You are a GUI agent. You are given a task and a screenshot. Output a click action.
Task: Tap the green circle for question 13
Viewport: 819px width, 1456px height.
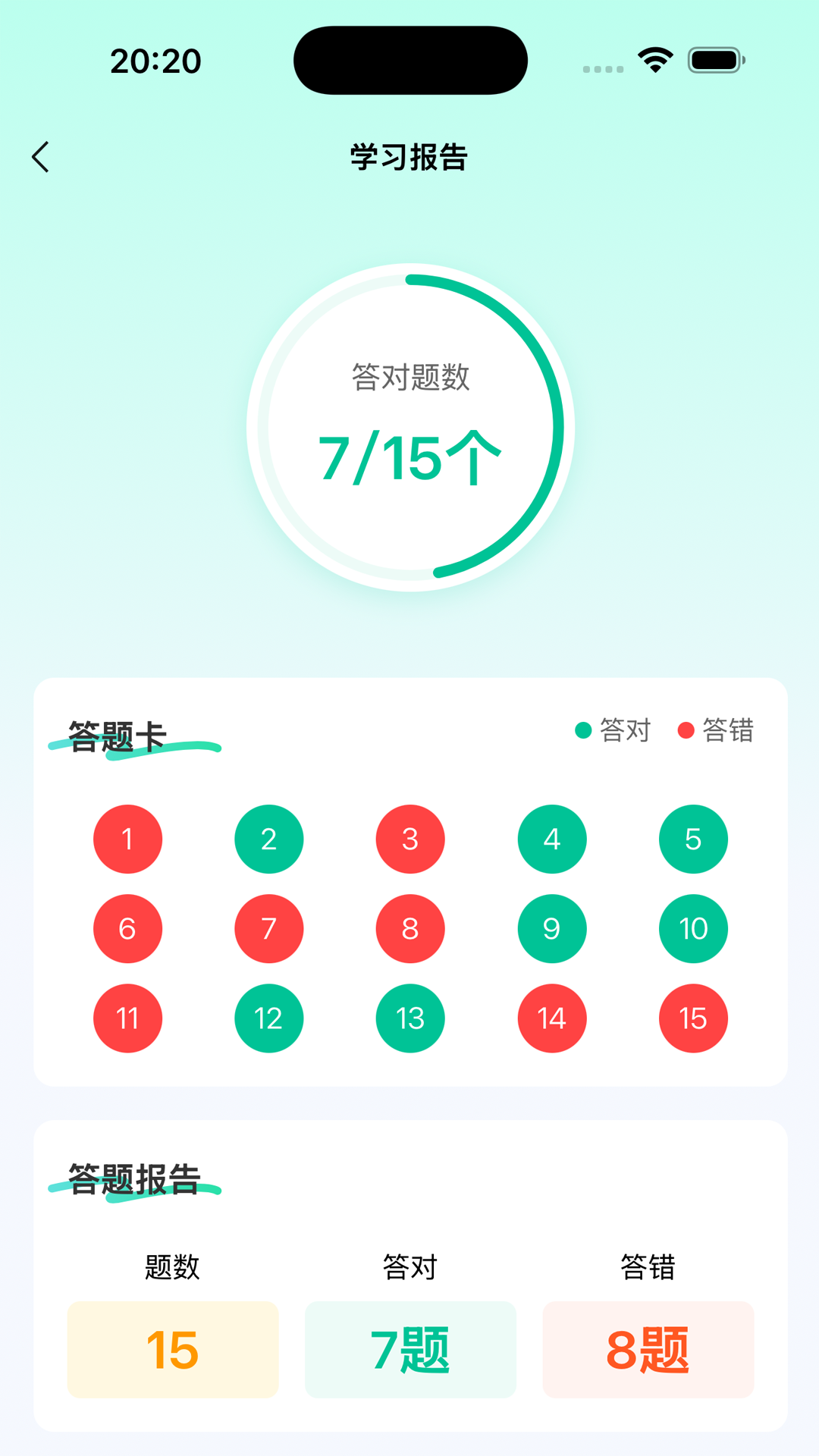click(x=409, y=1018)
